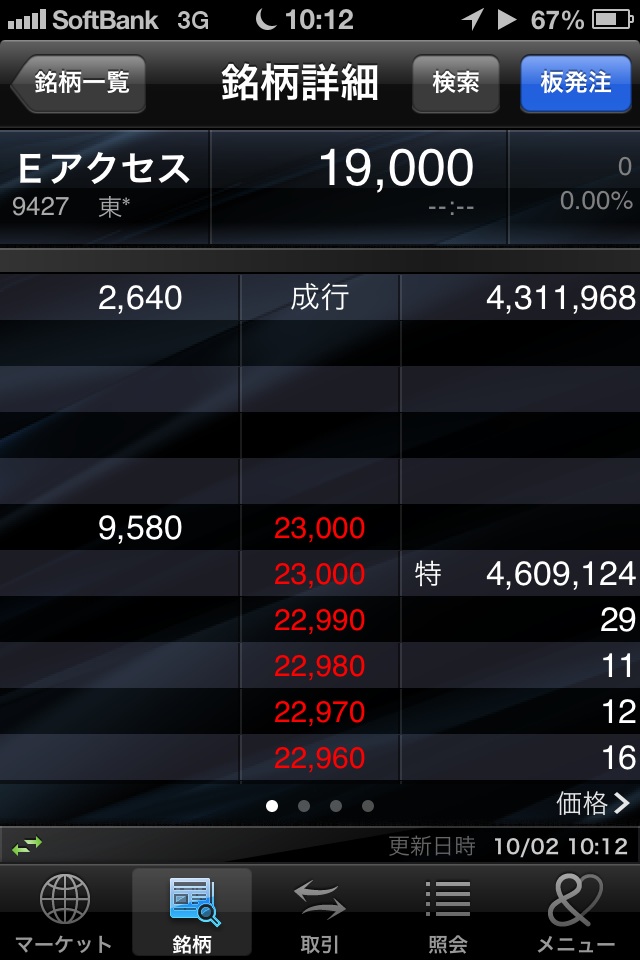Screen dimensions: 640x960
Task: Tap the page indicator dots
Action: click(x=320, y=805)
